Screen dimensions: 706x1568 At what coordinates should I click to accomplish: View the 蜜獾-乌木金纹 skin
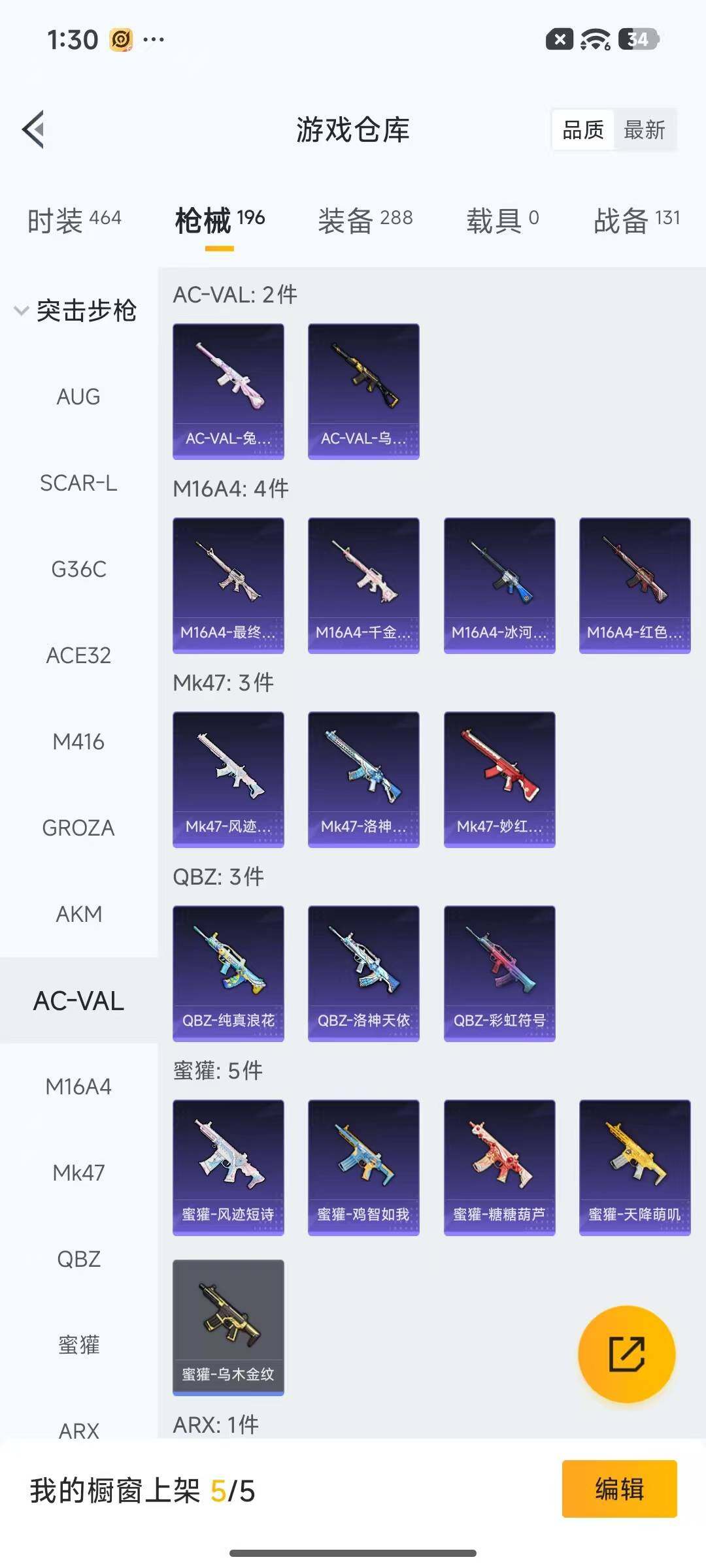(228, 1326)
